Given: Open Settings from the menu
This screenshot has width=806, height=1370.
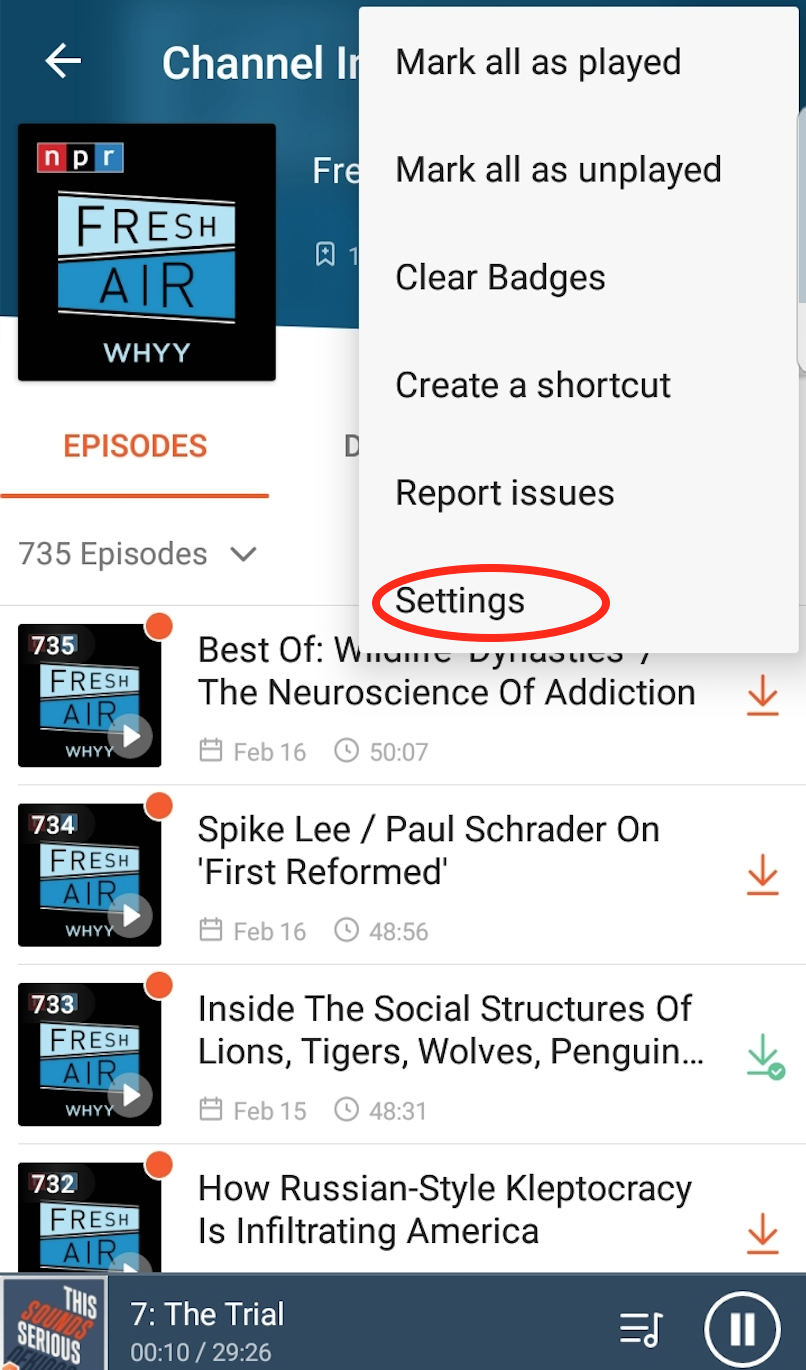Looking at the screenshot, I should pos(460,601).
